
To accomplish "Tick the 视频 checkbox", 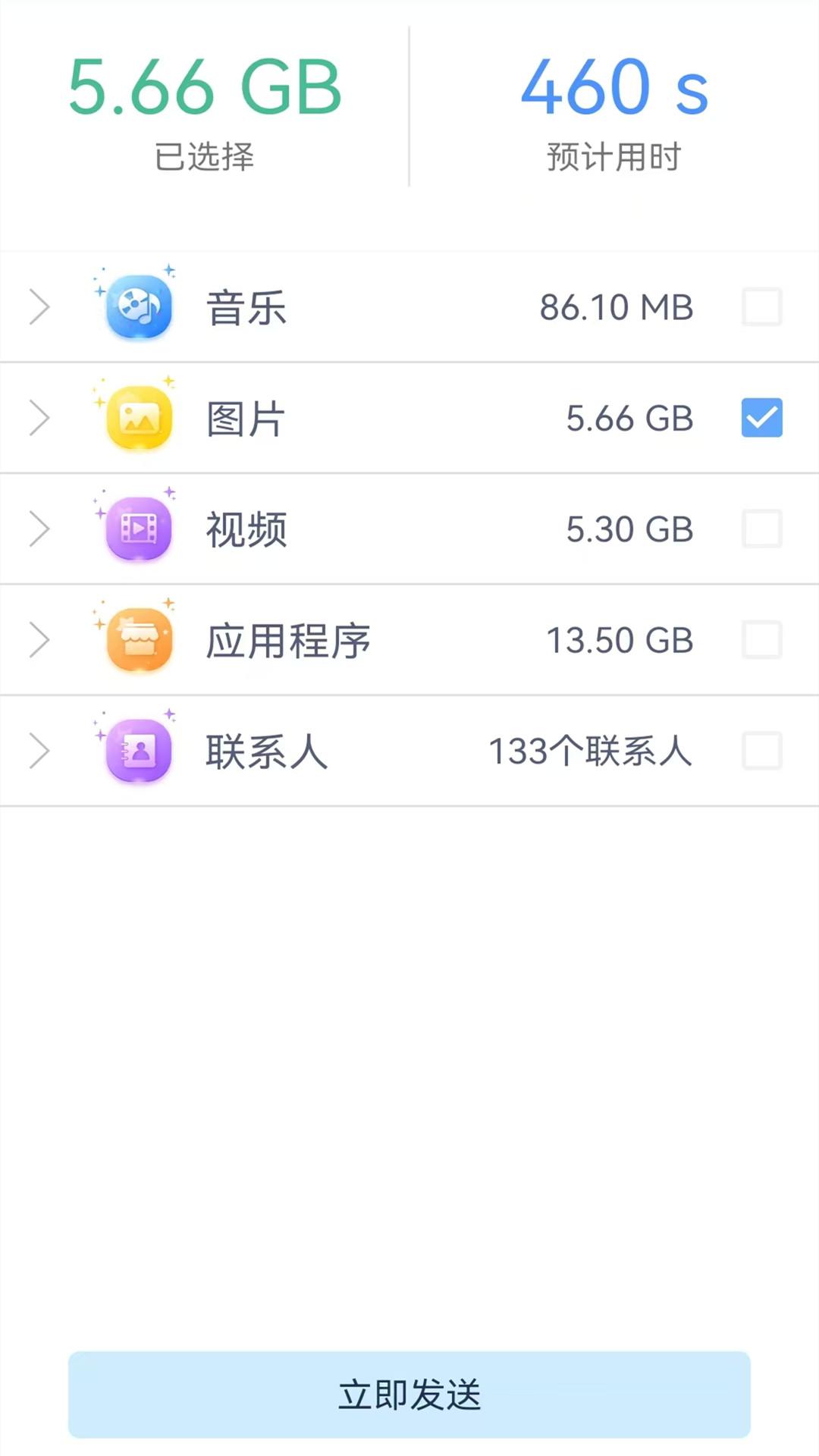I will [x=761, y=529].
